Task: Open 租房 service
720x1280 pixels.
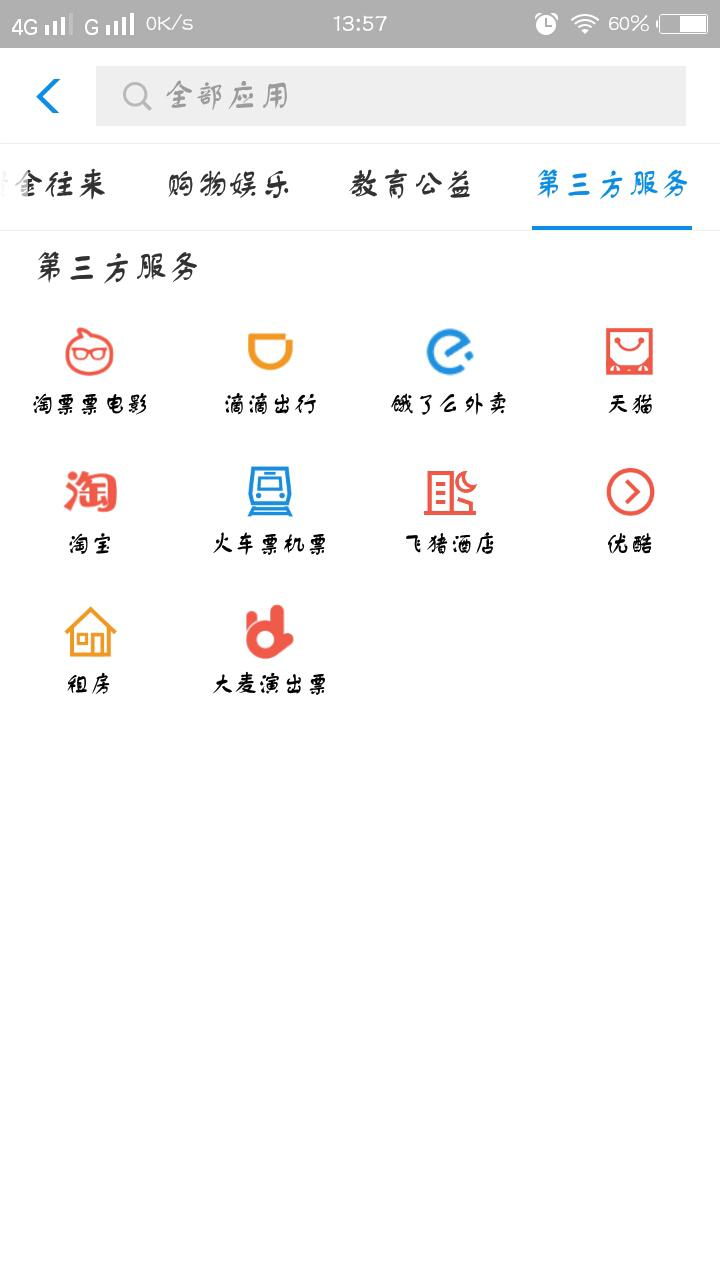Action: [x=90, y=650]
